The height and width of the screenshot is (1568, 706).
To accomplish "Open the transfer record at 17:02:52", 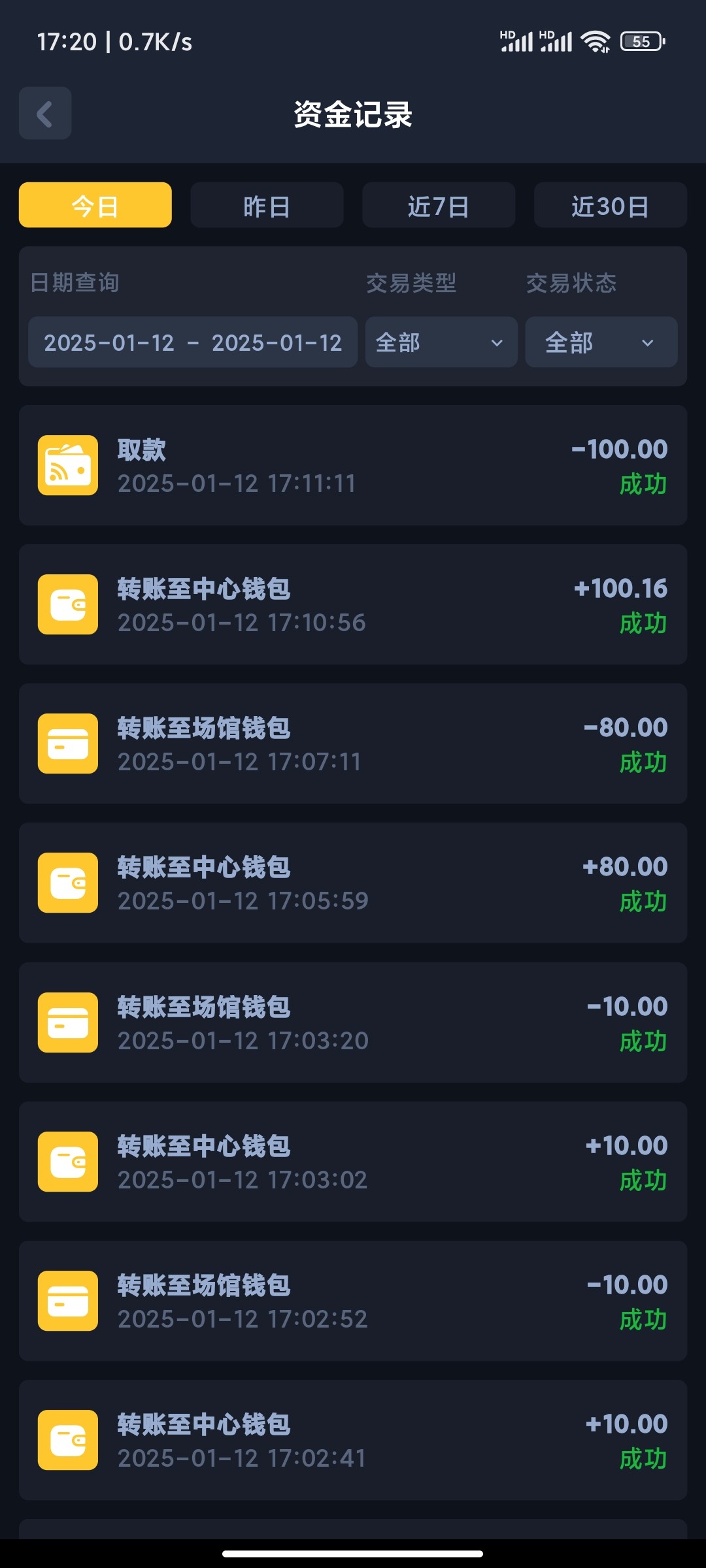I will [x=353, y=1301].
